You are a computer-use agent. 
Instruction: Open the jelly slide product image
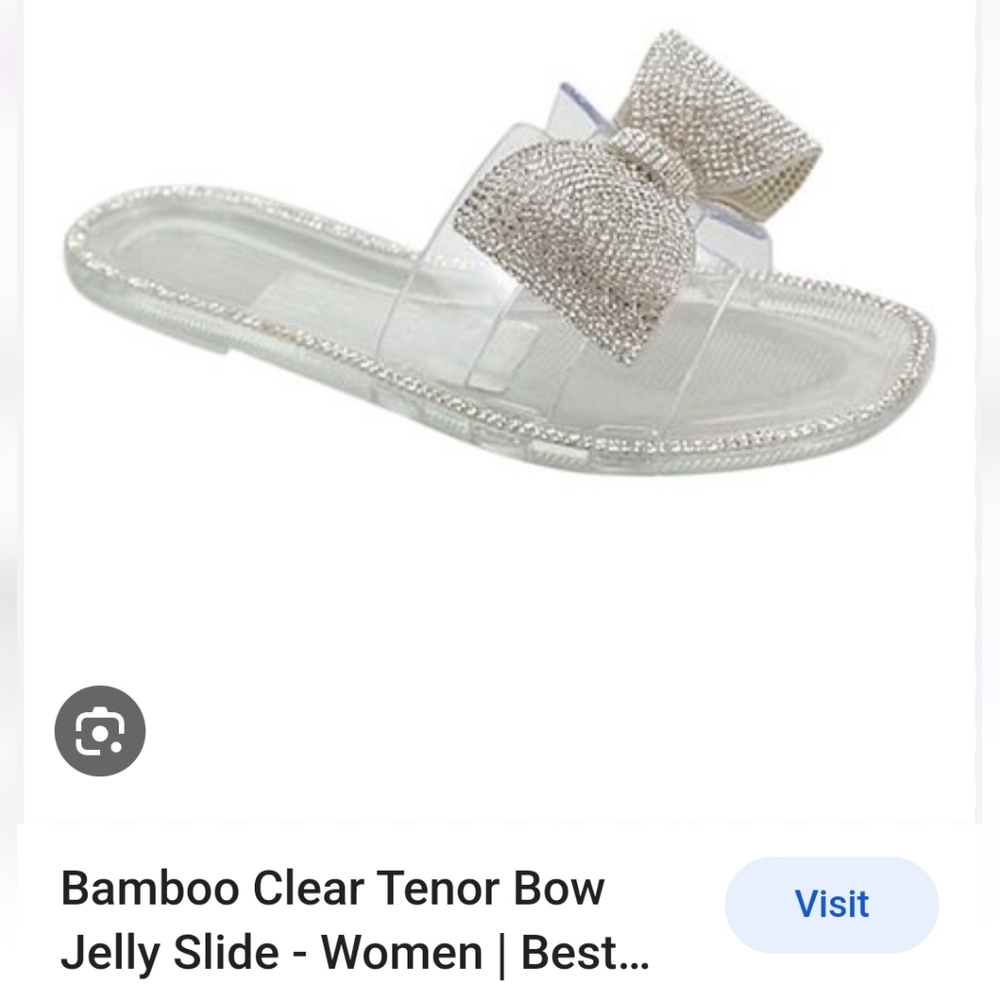point(500,300)
